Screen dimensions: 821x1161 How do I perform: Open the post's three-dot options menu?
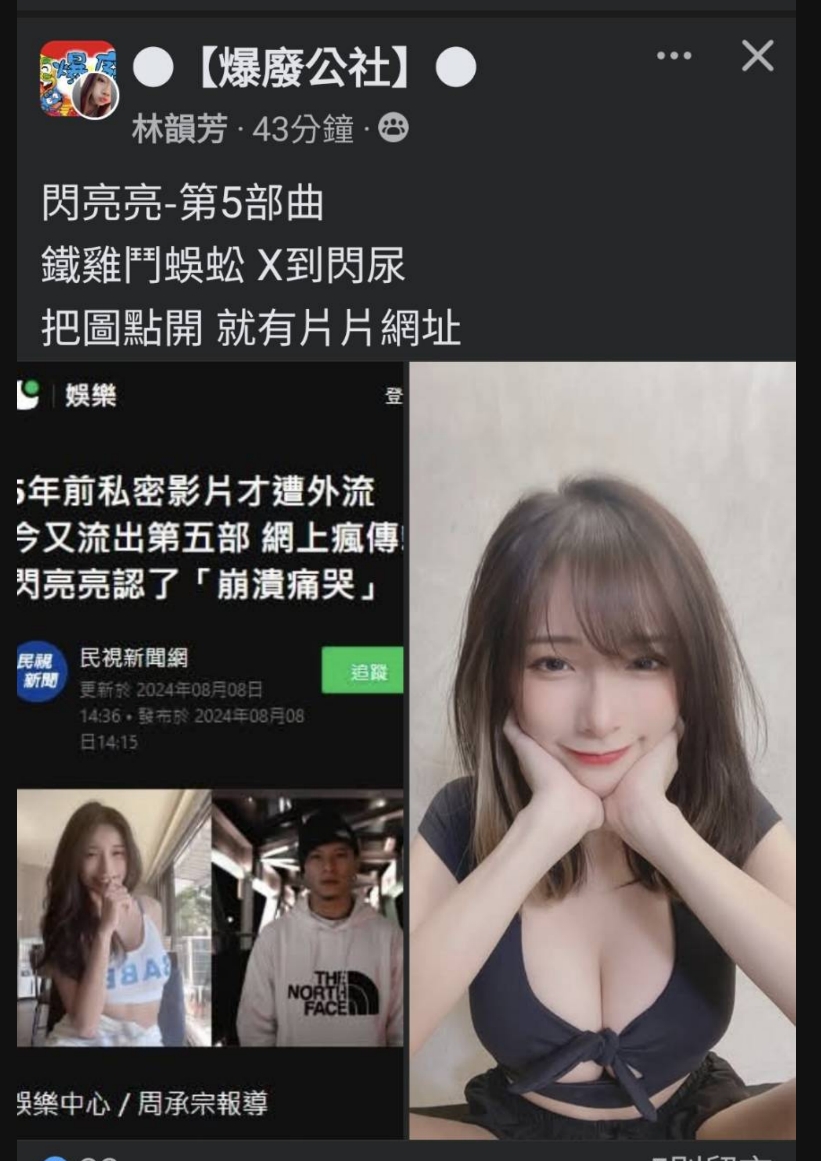(674, 57)
